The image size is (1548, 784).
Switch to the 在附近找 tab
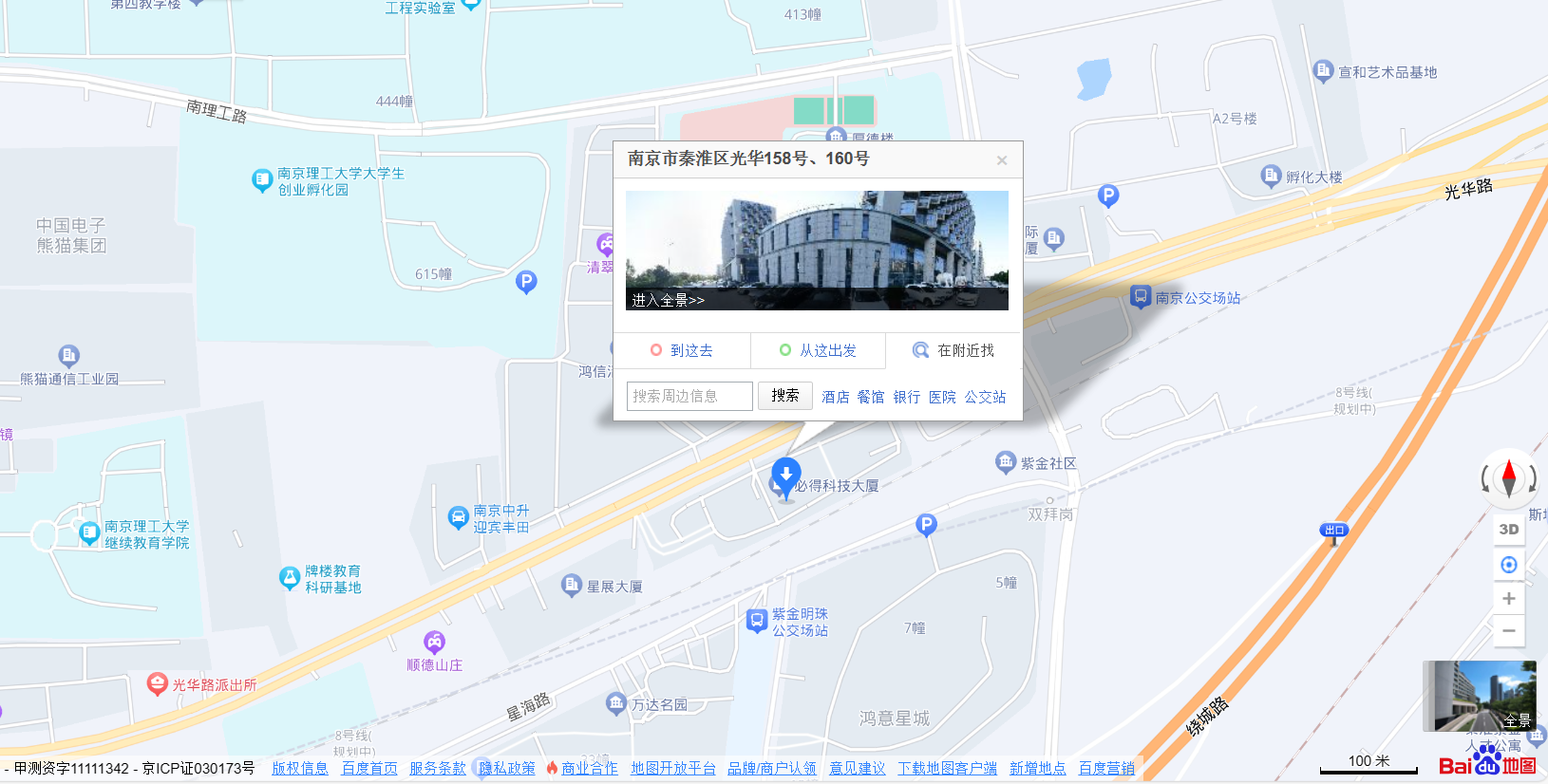[953, 350]
